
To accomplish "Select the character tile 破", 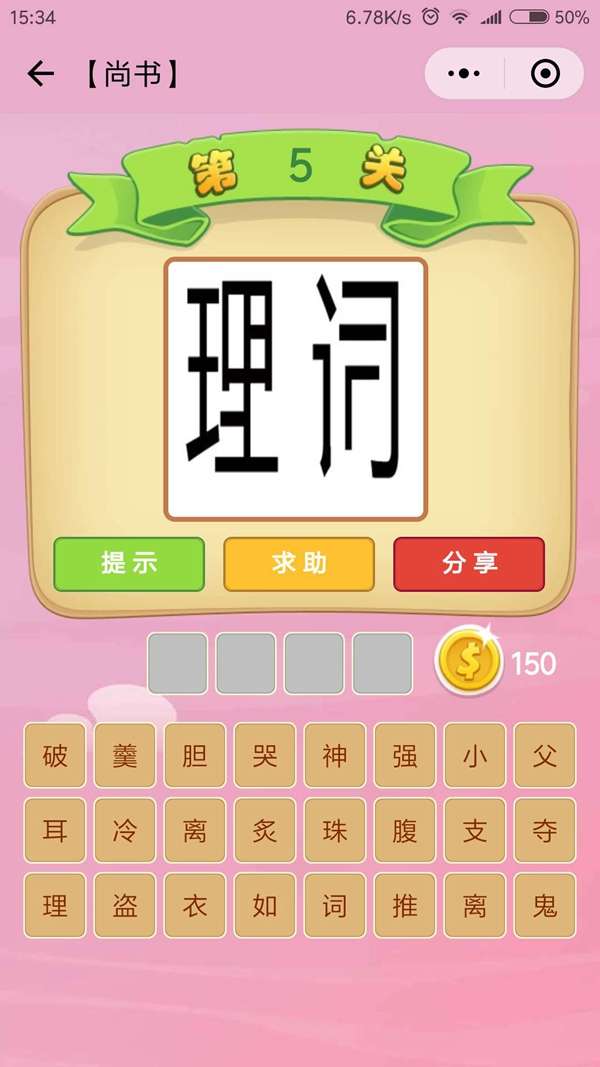I will coord(55,756).
